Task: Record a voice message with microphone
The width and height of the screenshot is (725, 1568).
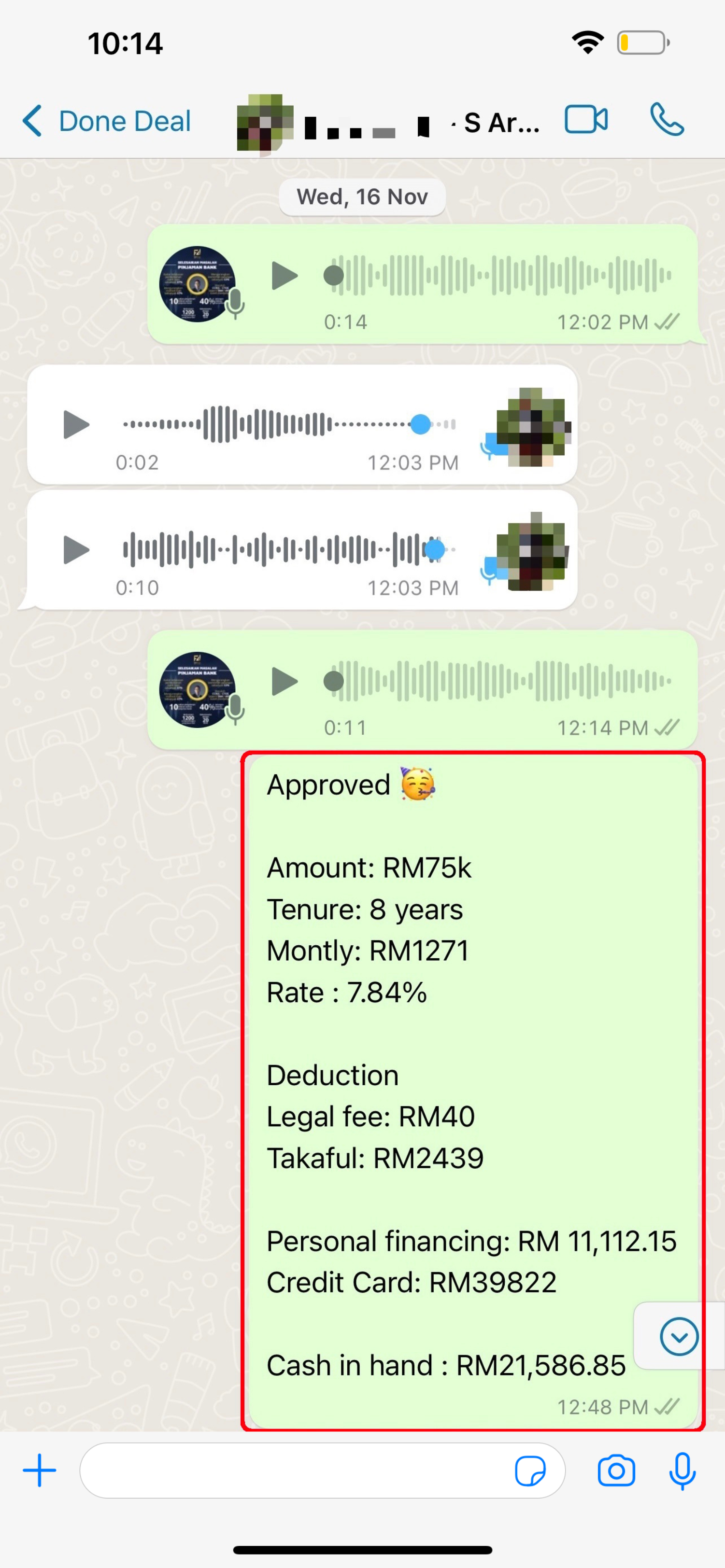Action: point(682,1471)
